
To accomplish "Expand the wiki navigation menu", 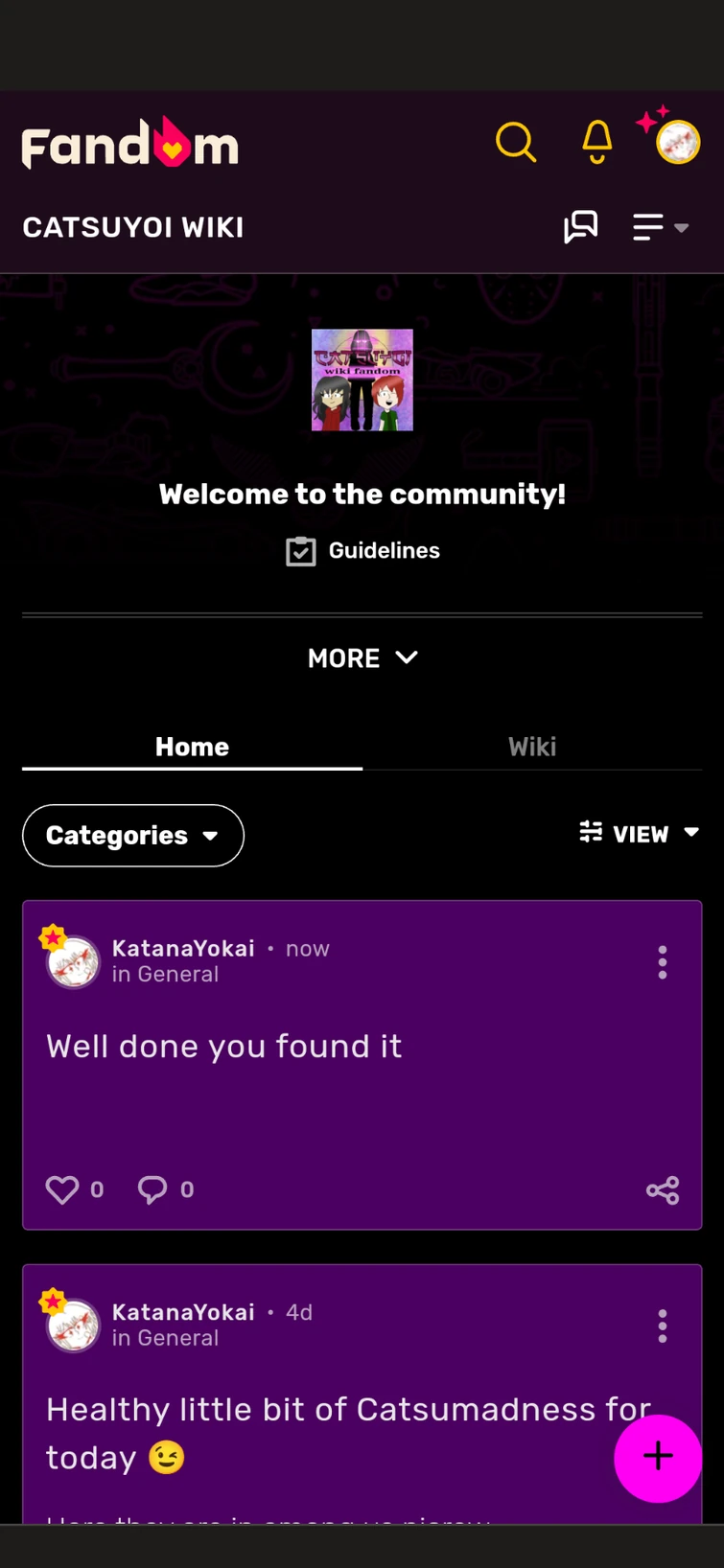I will click(x=660, y=227).
